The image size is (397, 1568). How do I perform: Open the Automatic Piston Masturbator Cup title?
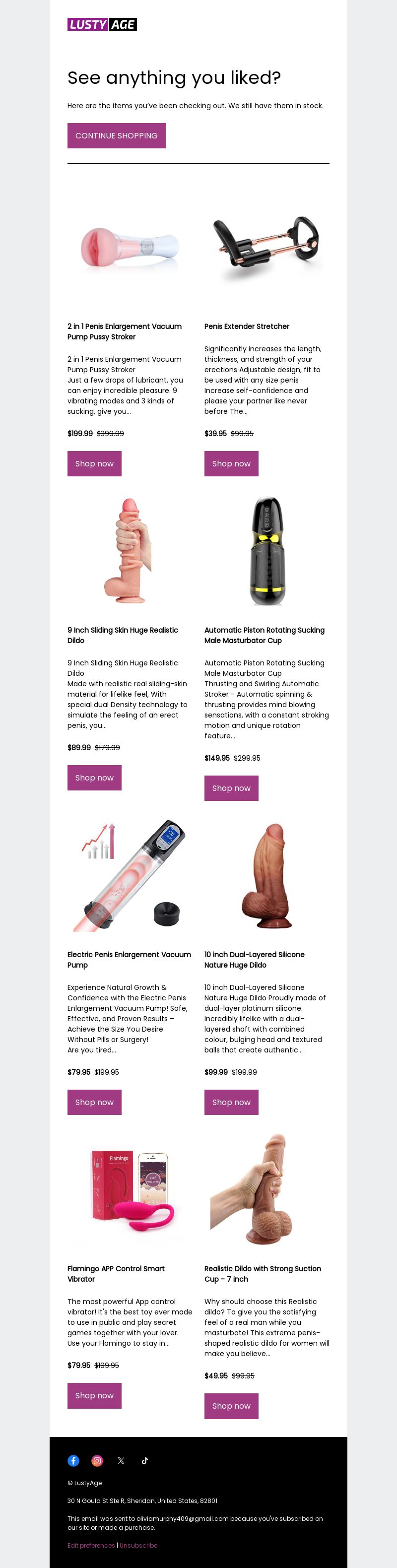(265, 636)
